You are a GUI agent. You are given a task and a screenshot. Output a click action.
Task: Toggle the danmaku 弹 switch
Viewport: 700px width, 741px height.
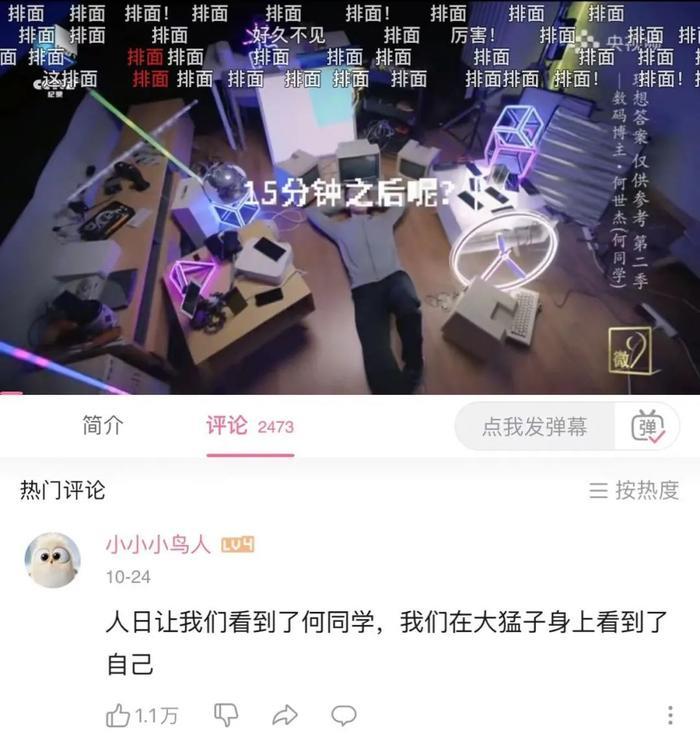(x=648, y=428)
